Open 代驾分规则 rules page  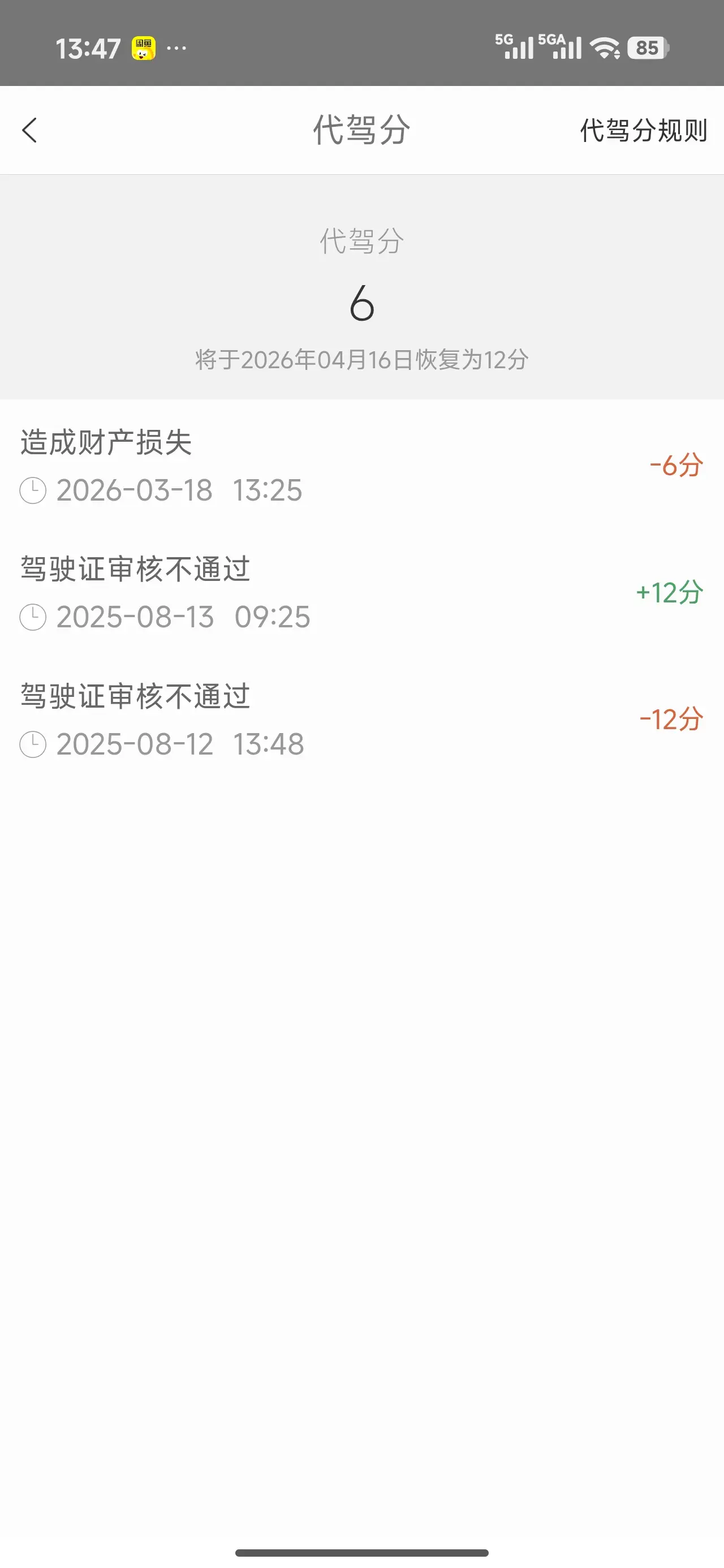643,130
